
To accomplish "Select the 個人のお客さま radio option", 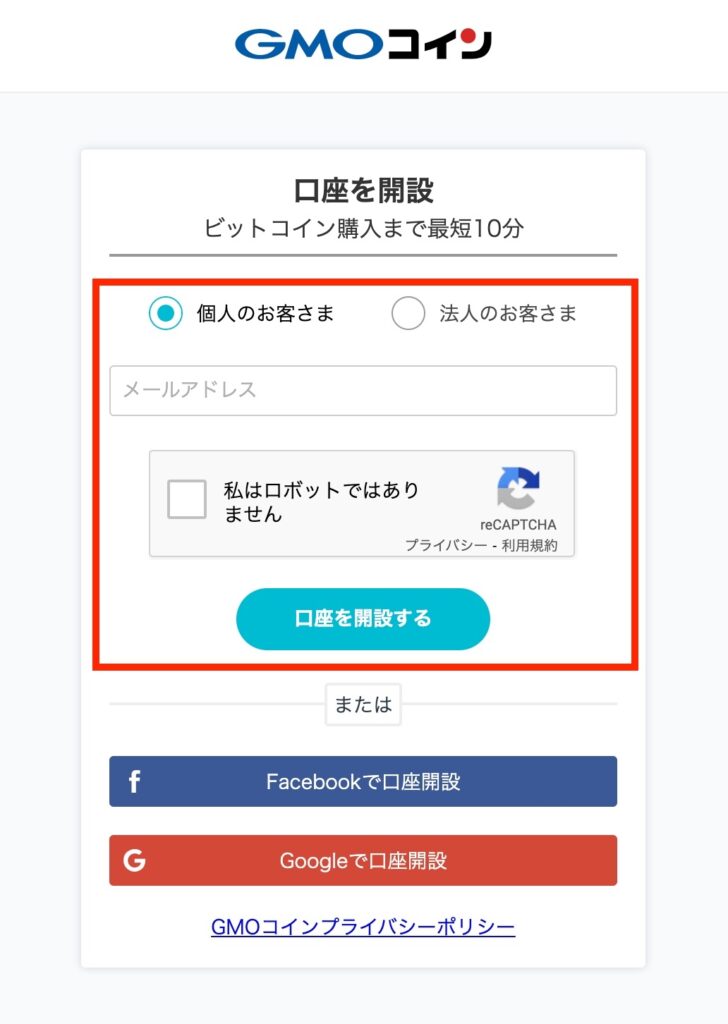I will pyautogui.click(x=166, y=313).
